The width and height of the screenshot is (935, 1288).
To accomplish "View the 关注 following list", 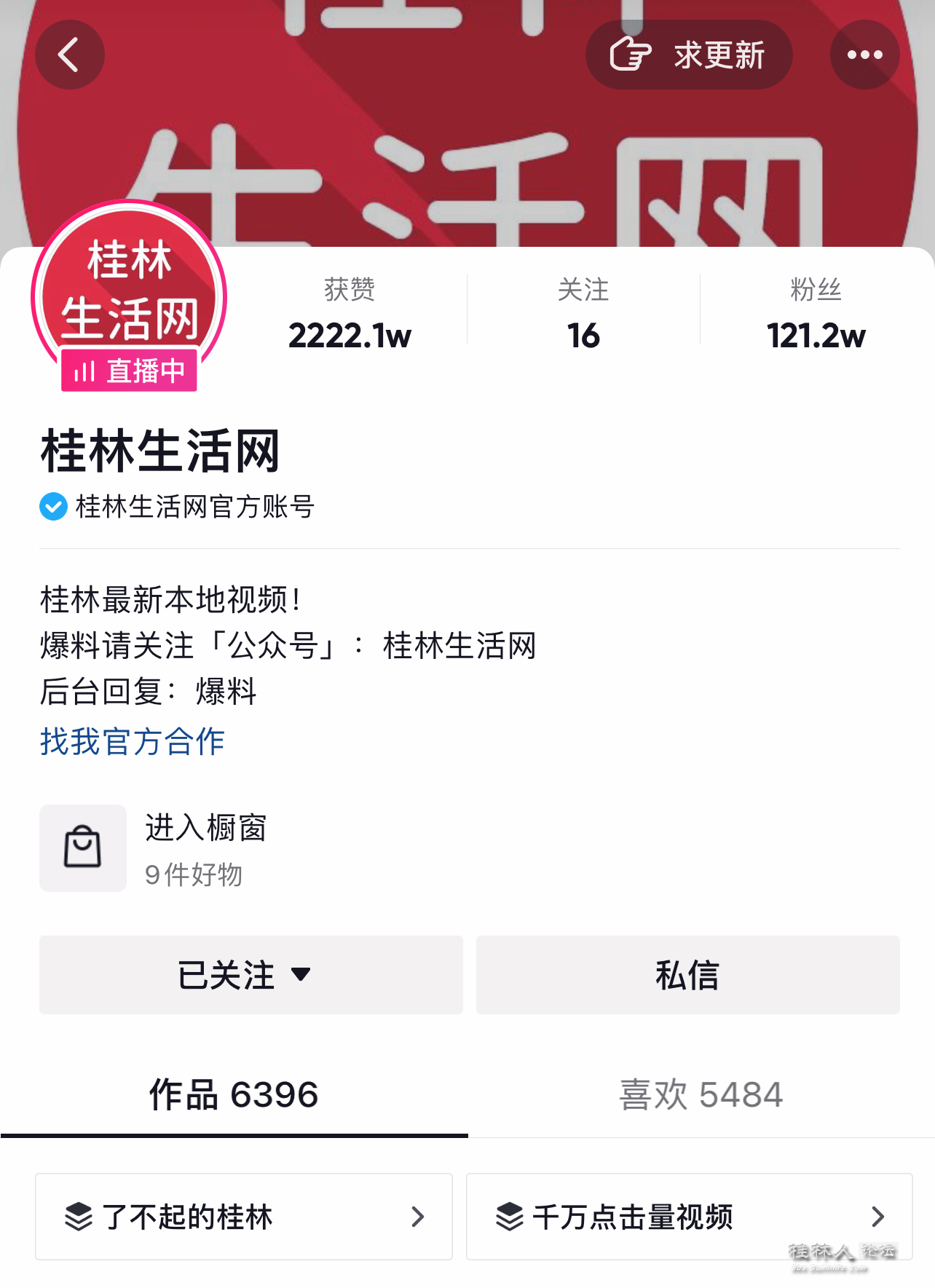I will click(583, 315).
